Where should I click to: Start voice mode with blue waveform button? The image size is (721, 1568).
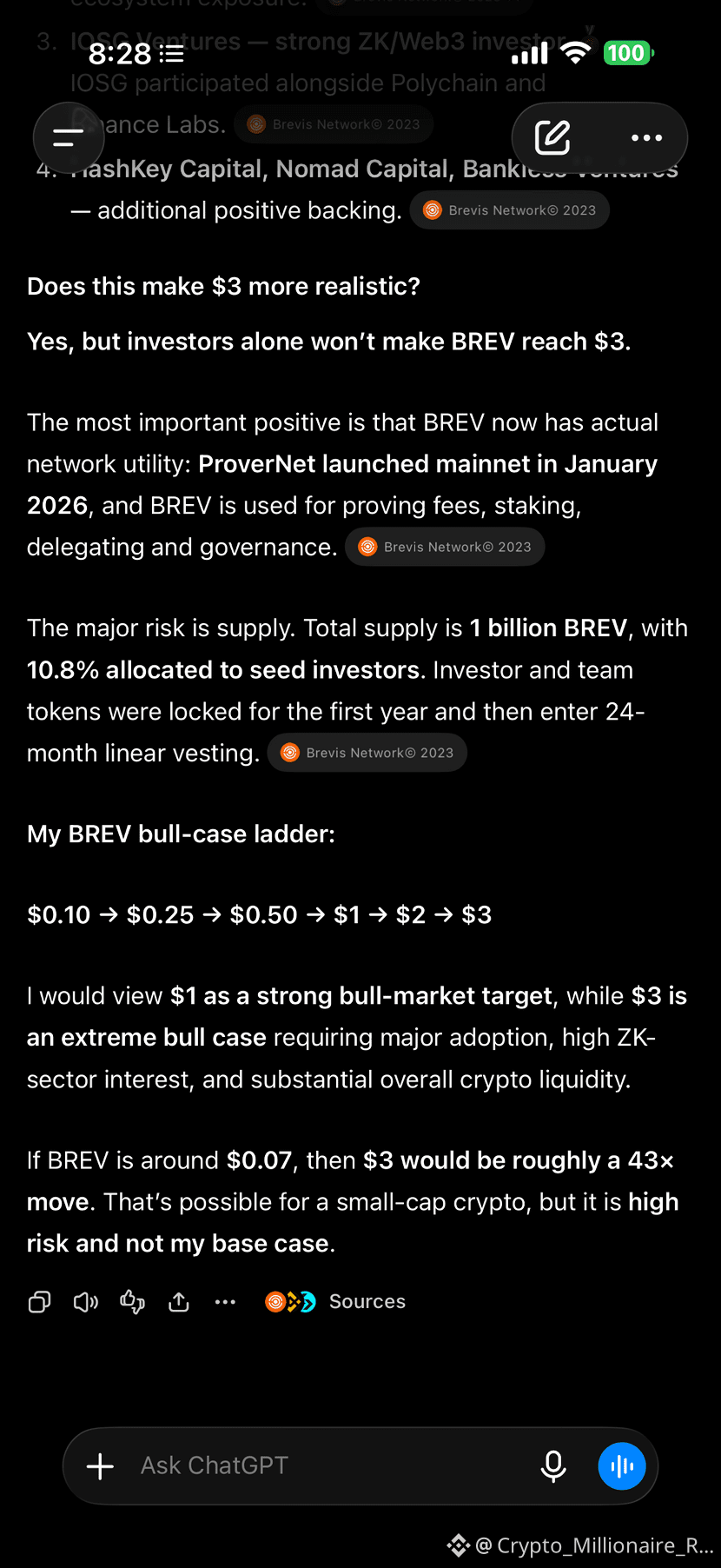pyautogui.click(x=622, y=1466)
